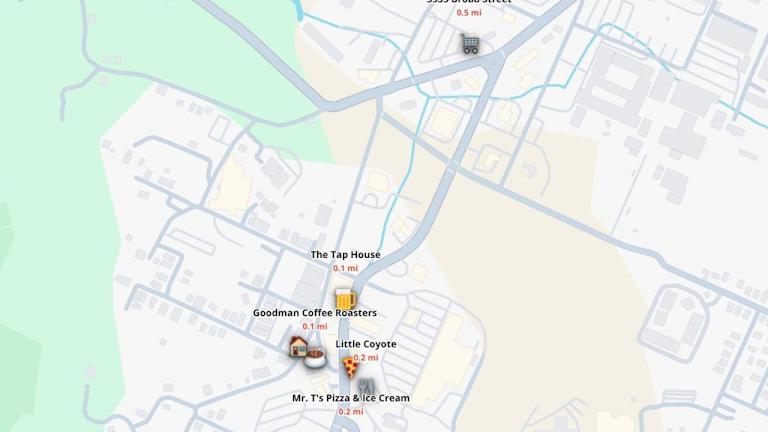Tap the house marker on the map

(298, 347)
